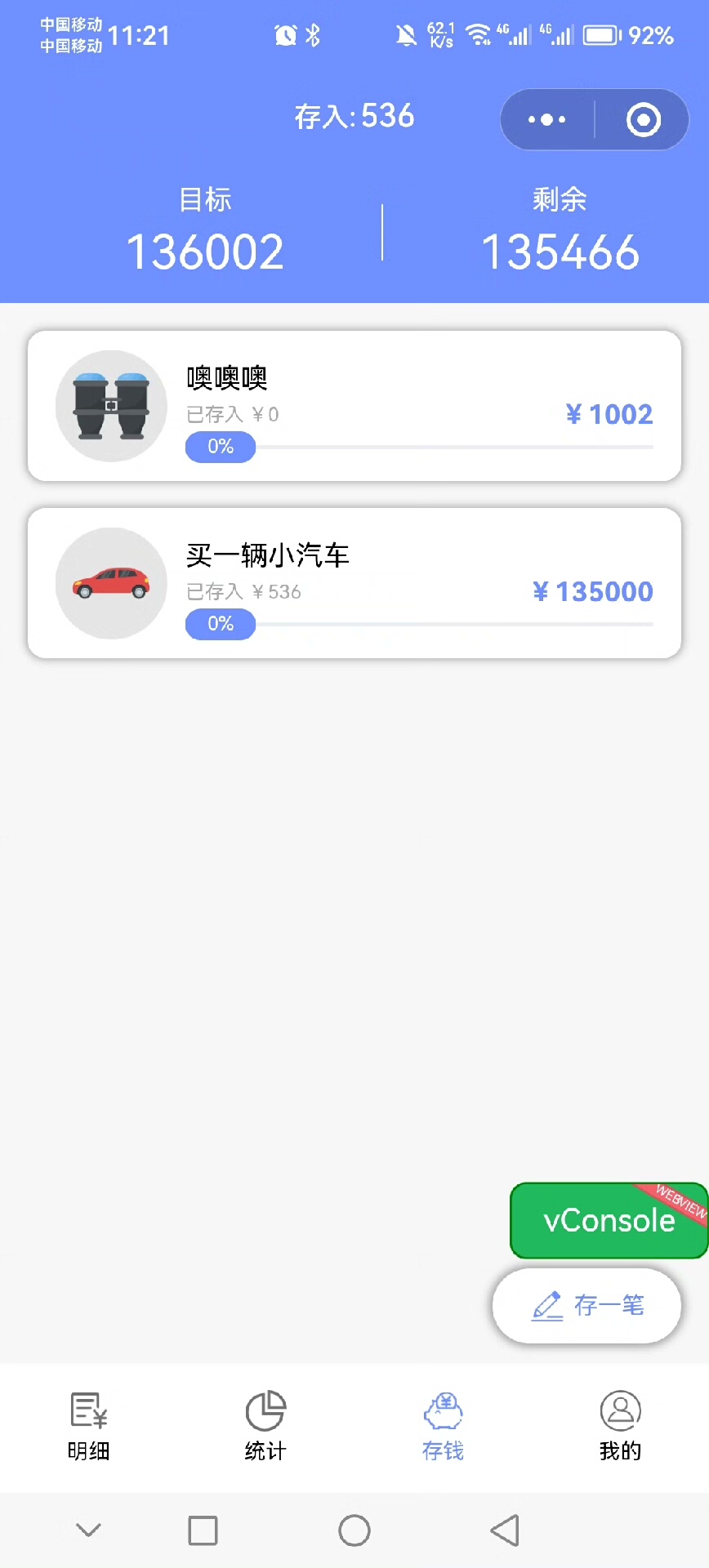This screenshot has height=1568, width=709.
Task: Select the 存钱 tab
Action: pos(443,1426)
